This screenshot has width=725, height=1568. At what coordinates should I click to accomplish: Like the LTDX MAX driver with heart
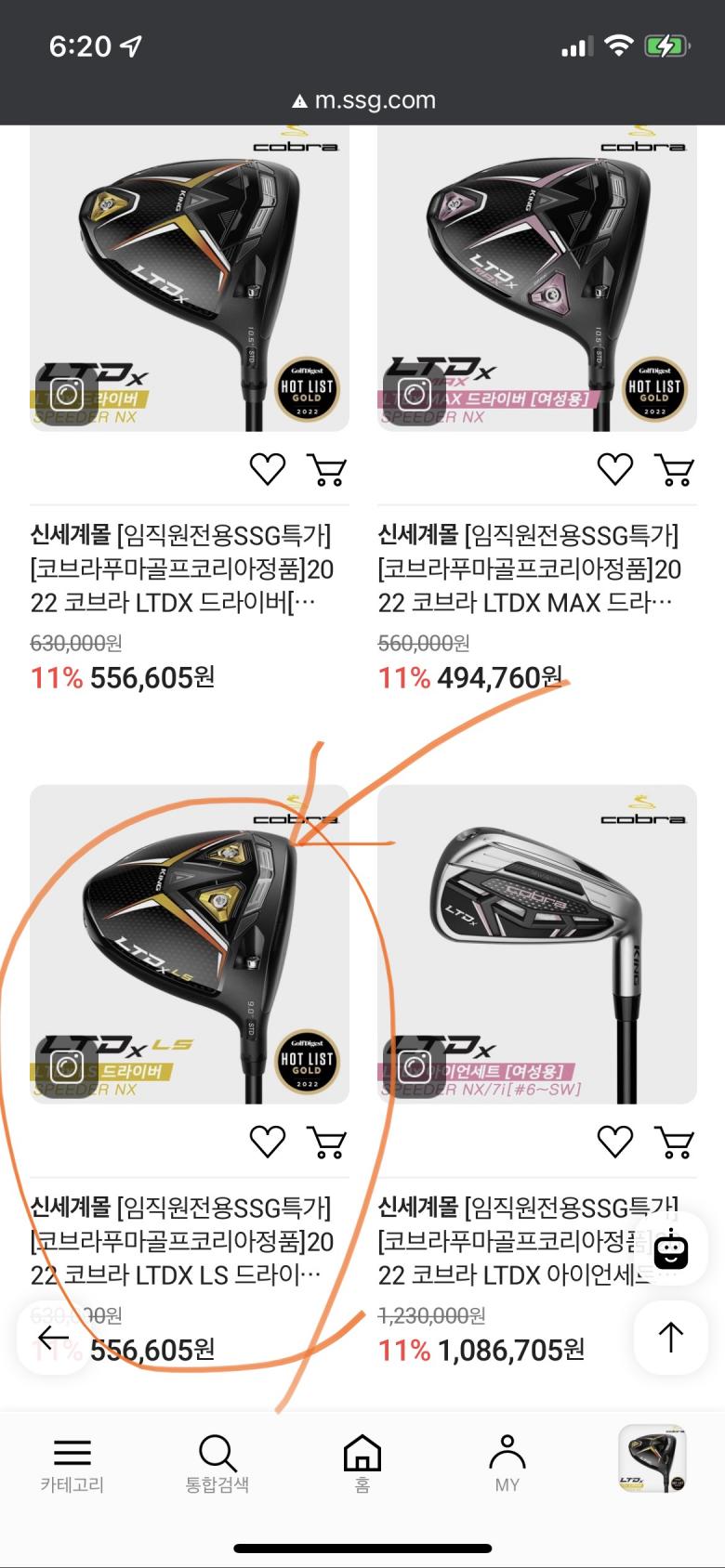[x=614, y=469]
